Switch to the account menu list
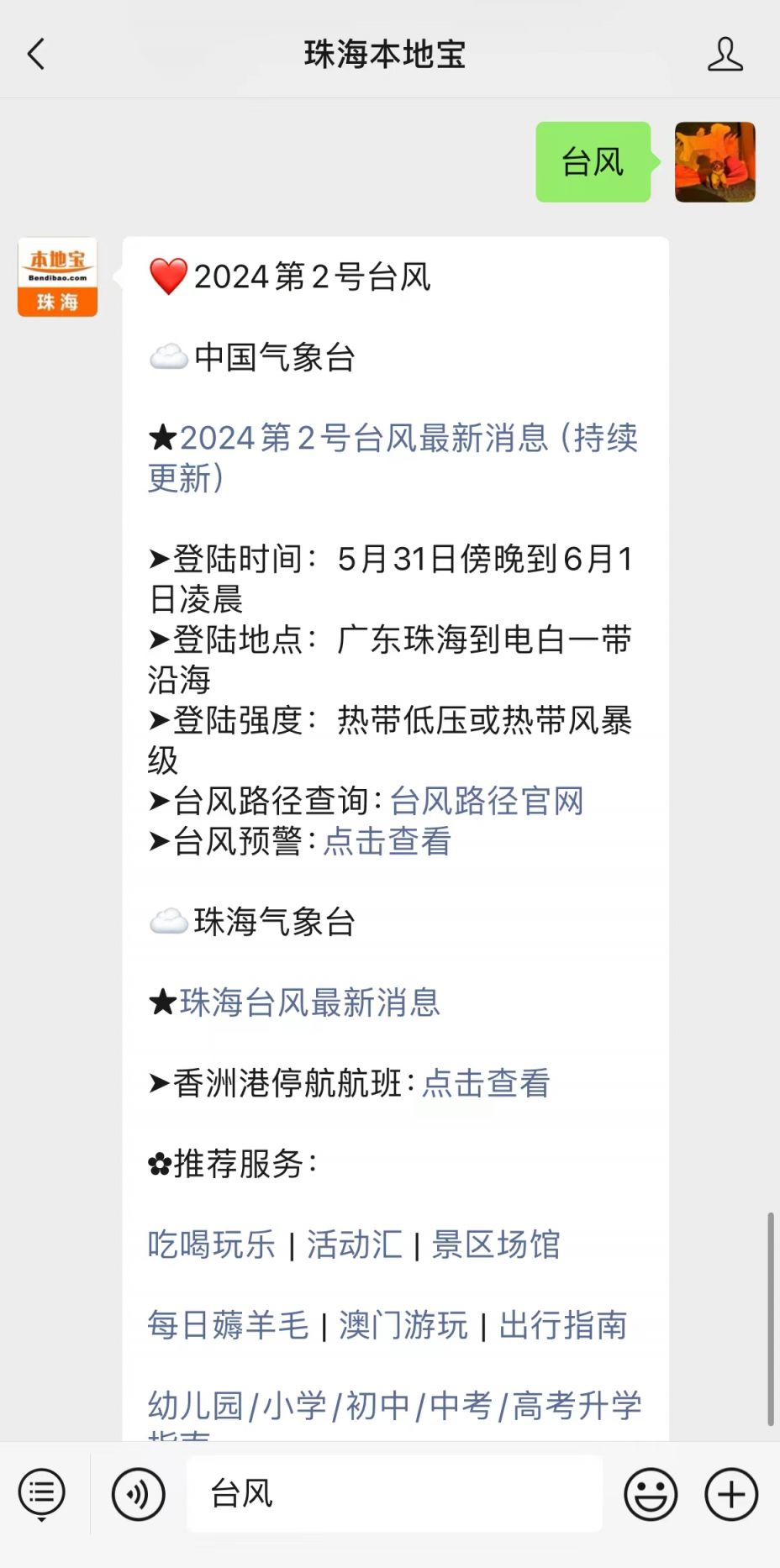 [41, 1494]
